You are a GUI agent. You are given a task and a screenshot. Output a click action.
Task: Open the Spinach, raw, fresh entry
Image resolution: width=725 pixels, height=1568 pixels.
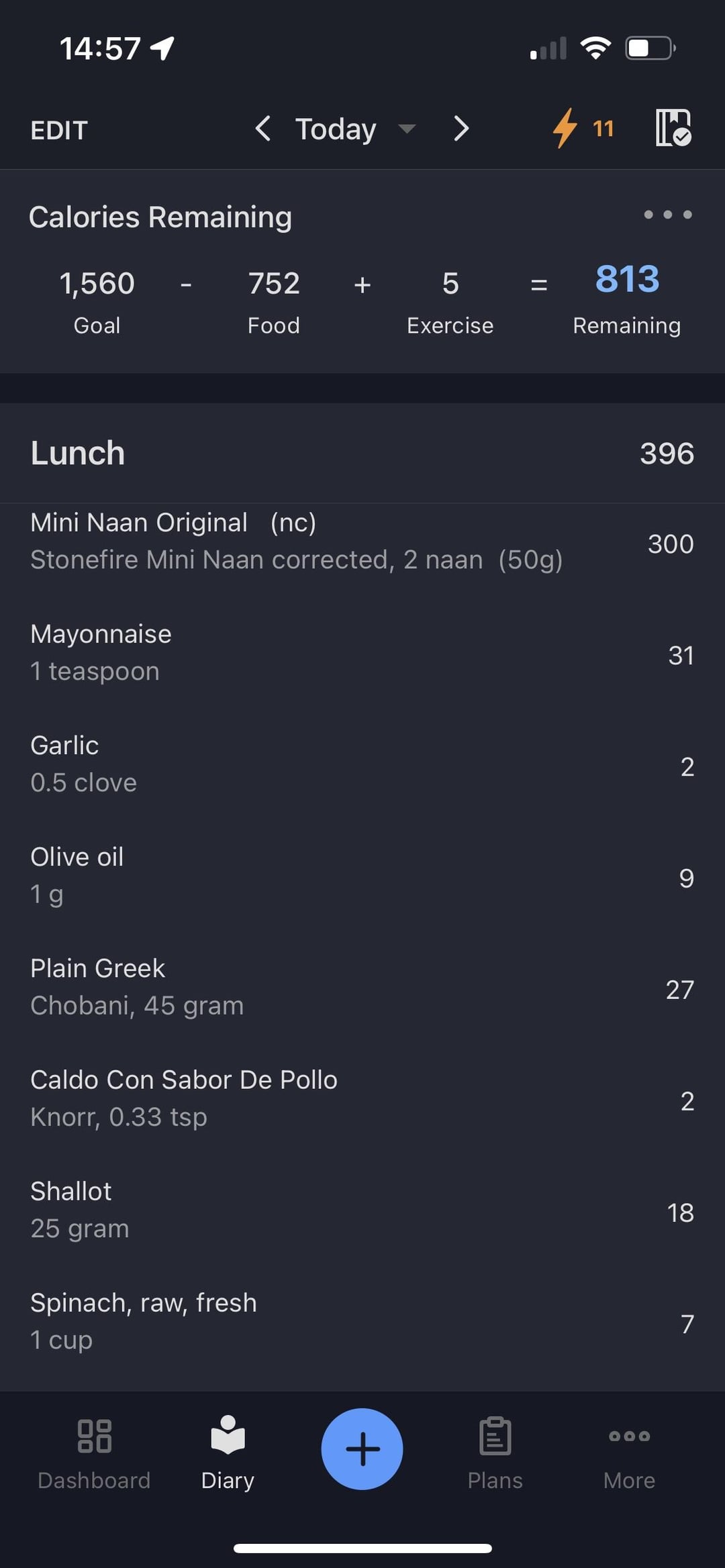[362, 1322]
